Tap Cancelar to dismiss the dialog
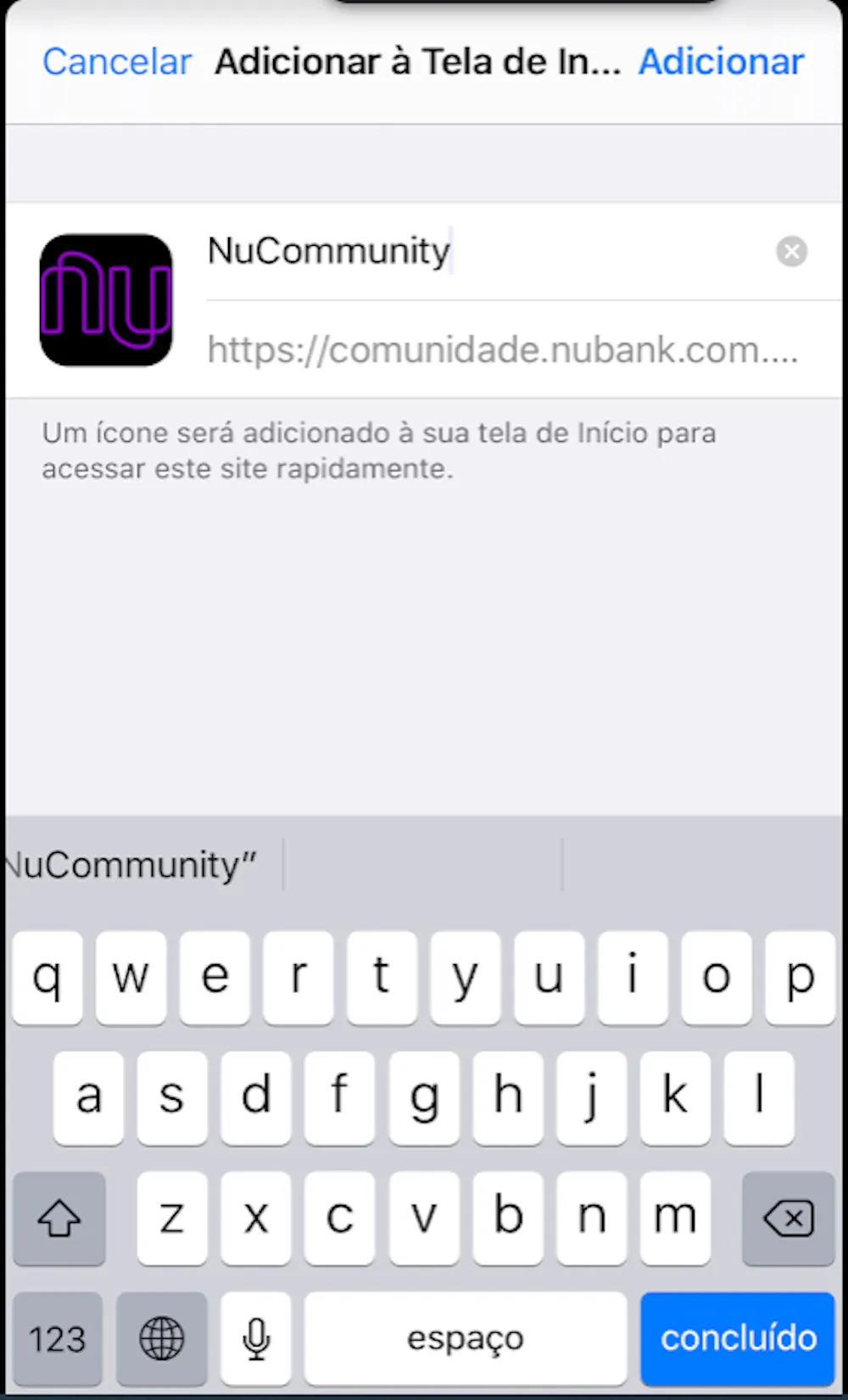This screenshot has height=1400, width=848. [x=117, y=62]
